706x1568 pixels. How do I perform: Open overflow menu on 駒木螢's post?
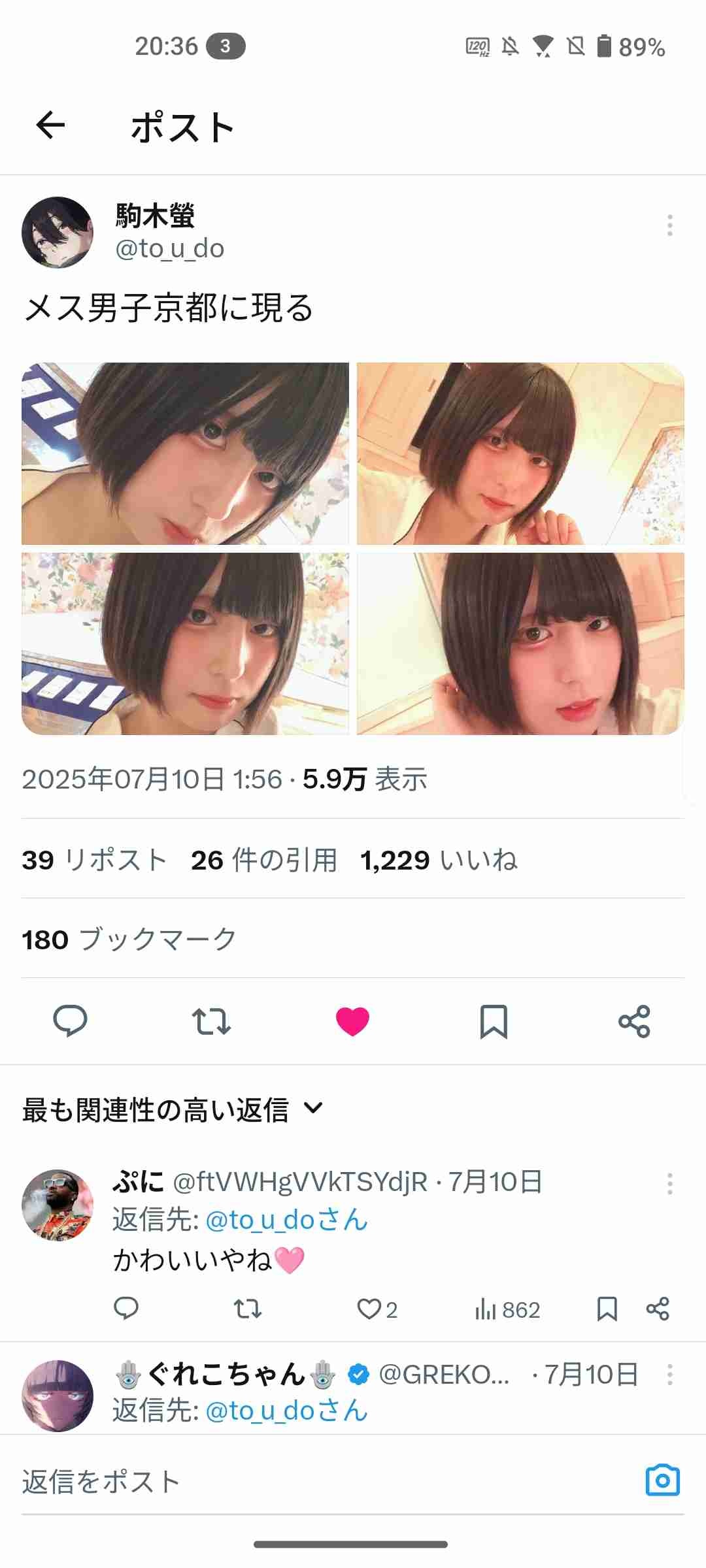pos(669,225)
